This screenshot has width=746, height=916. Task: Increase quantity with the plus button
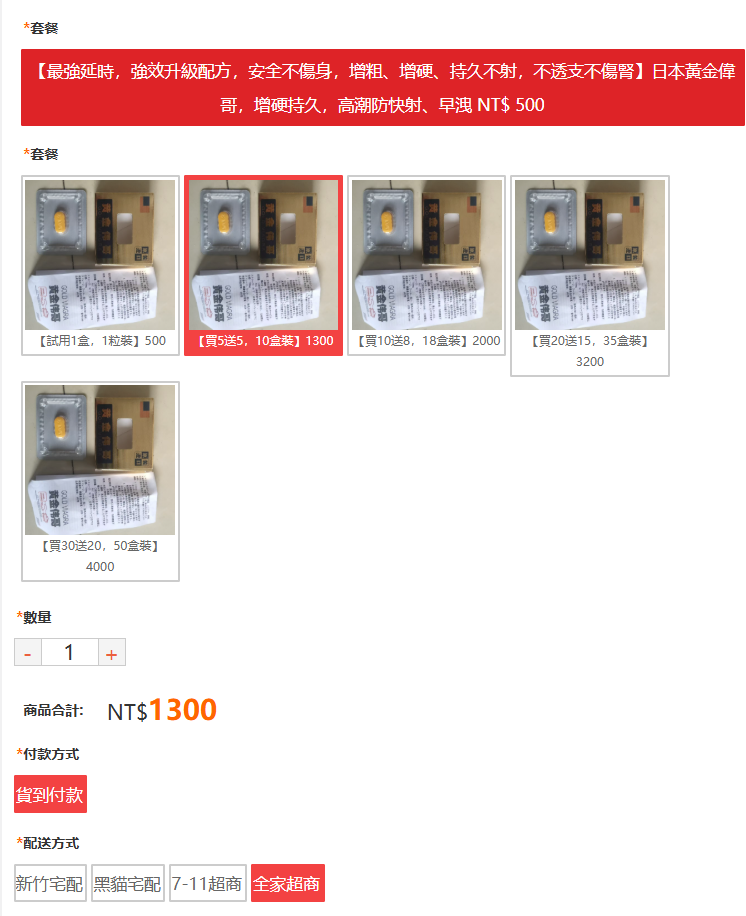pos(111,654)
